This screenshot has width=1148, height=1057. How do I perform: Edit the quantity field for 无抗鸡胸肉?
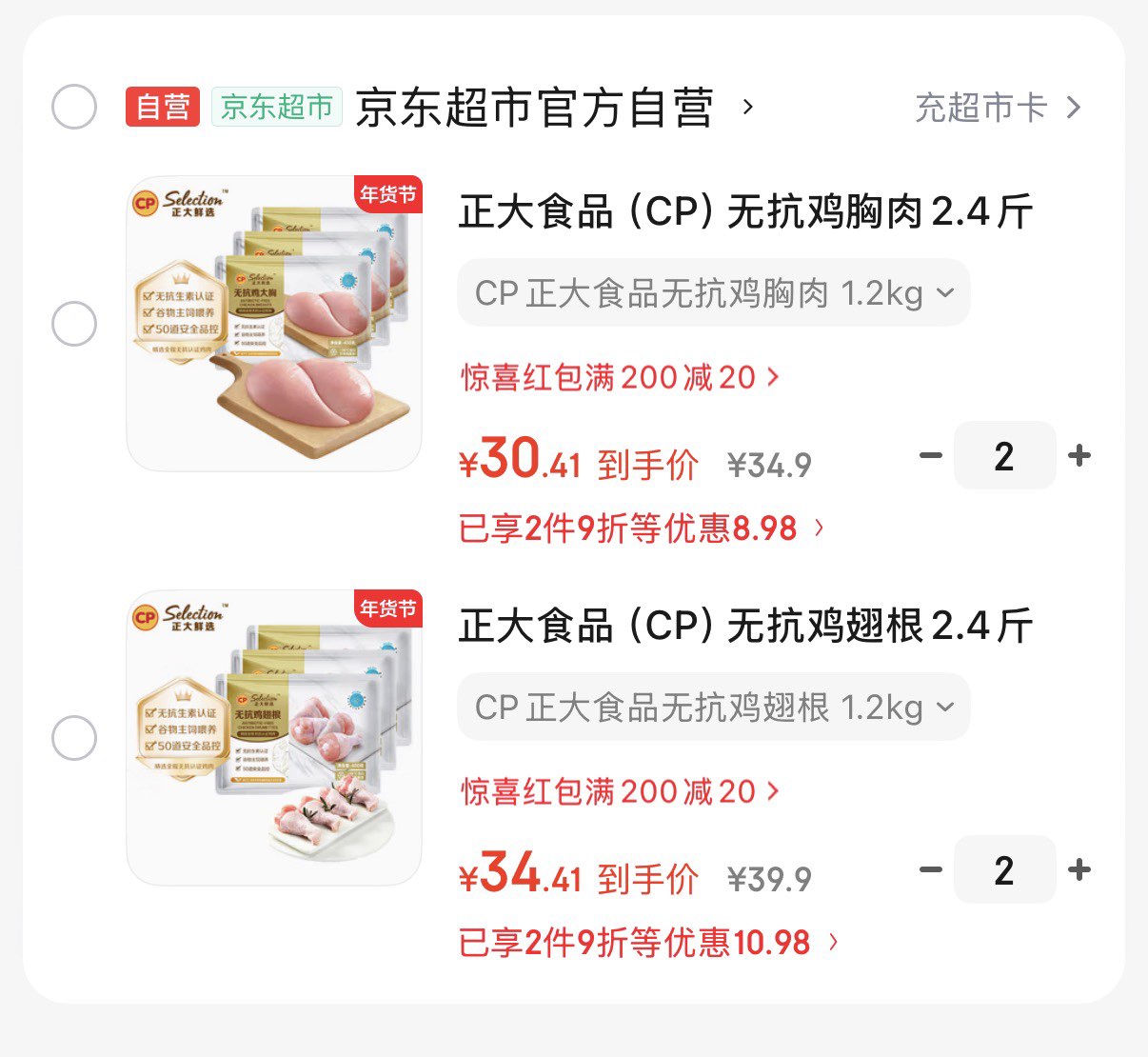(1004, 456)
